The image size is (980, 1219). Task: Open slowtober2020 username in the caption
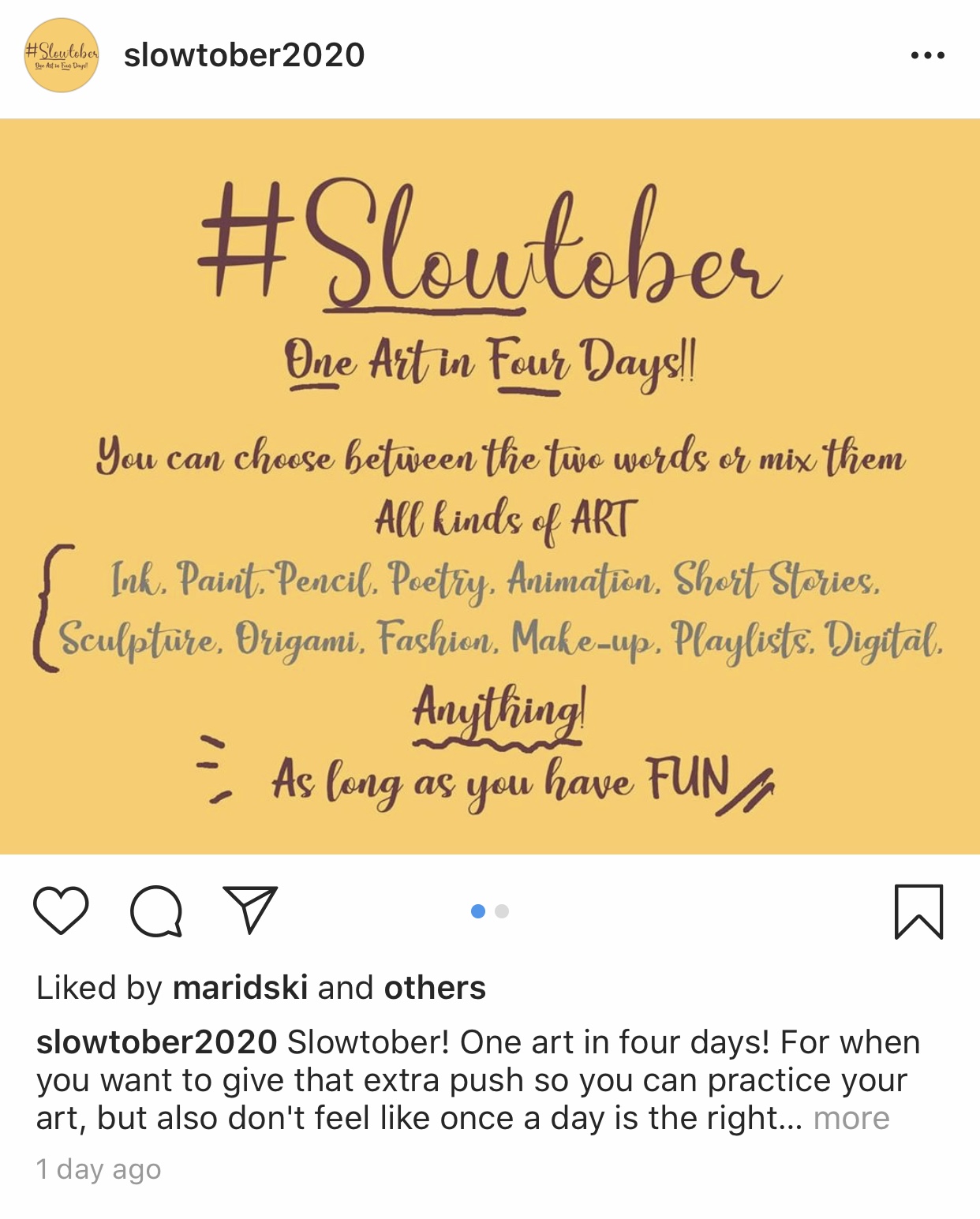point(156,1042)
